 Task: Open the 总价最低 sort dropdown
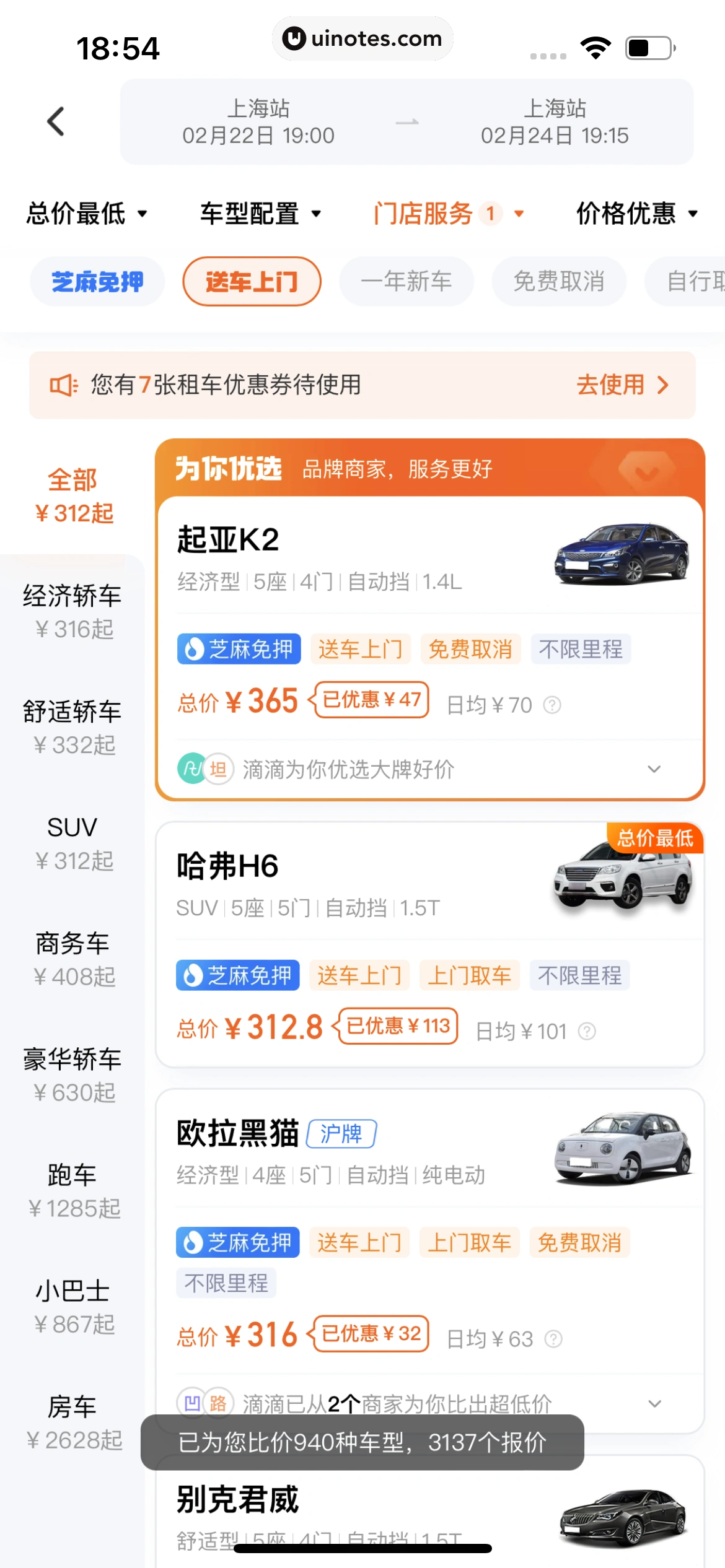pos(87,214)
